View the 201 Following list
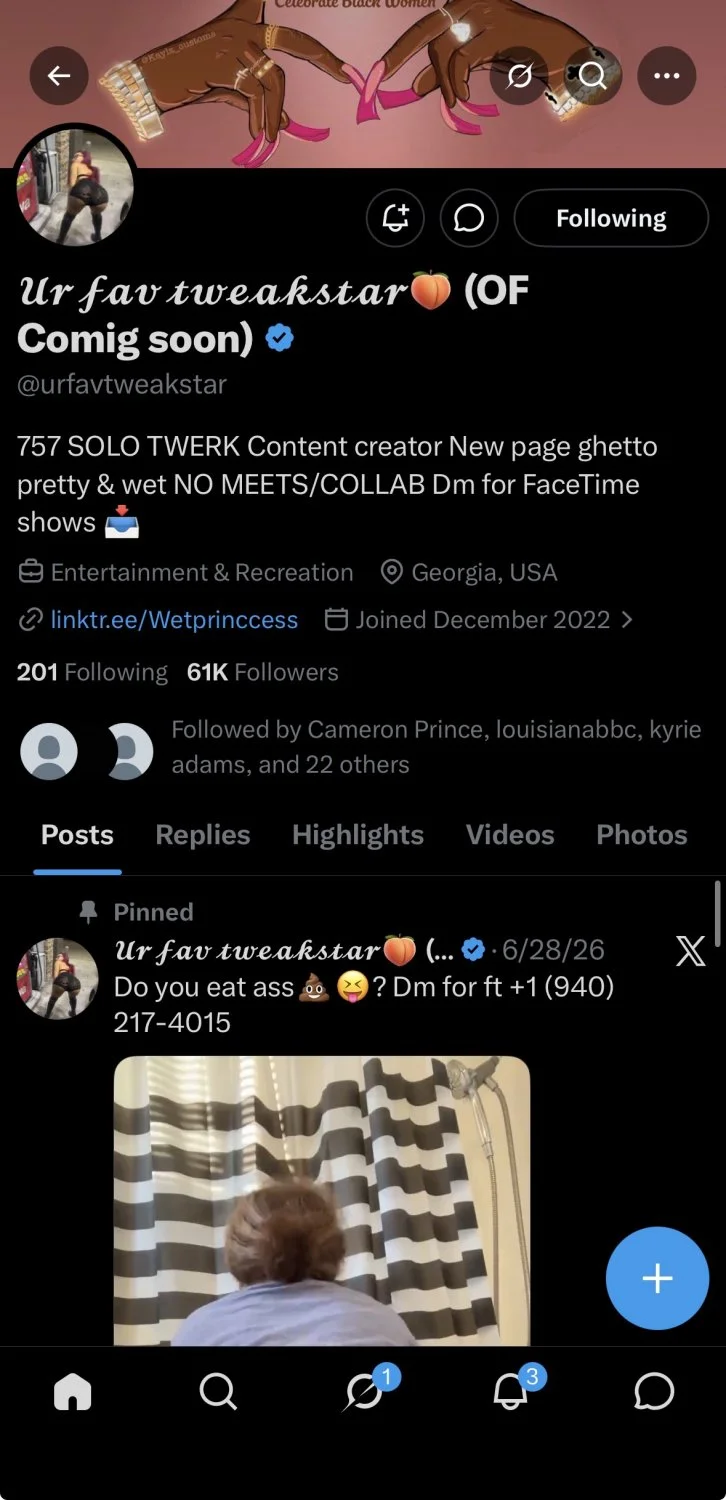 [92, 672]
